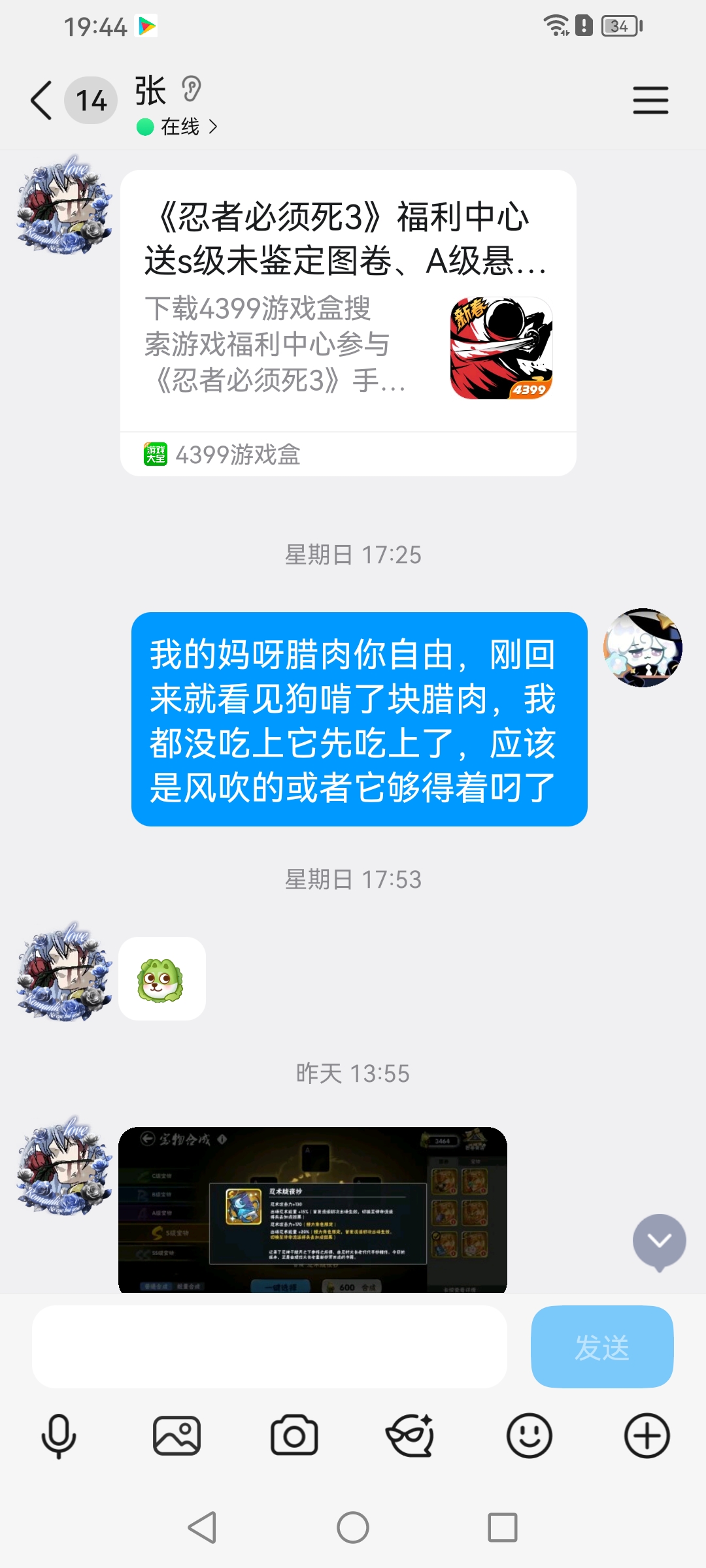
Task: Expand more options with plus icon
Action: [x=647, y=1436]
